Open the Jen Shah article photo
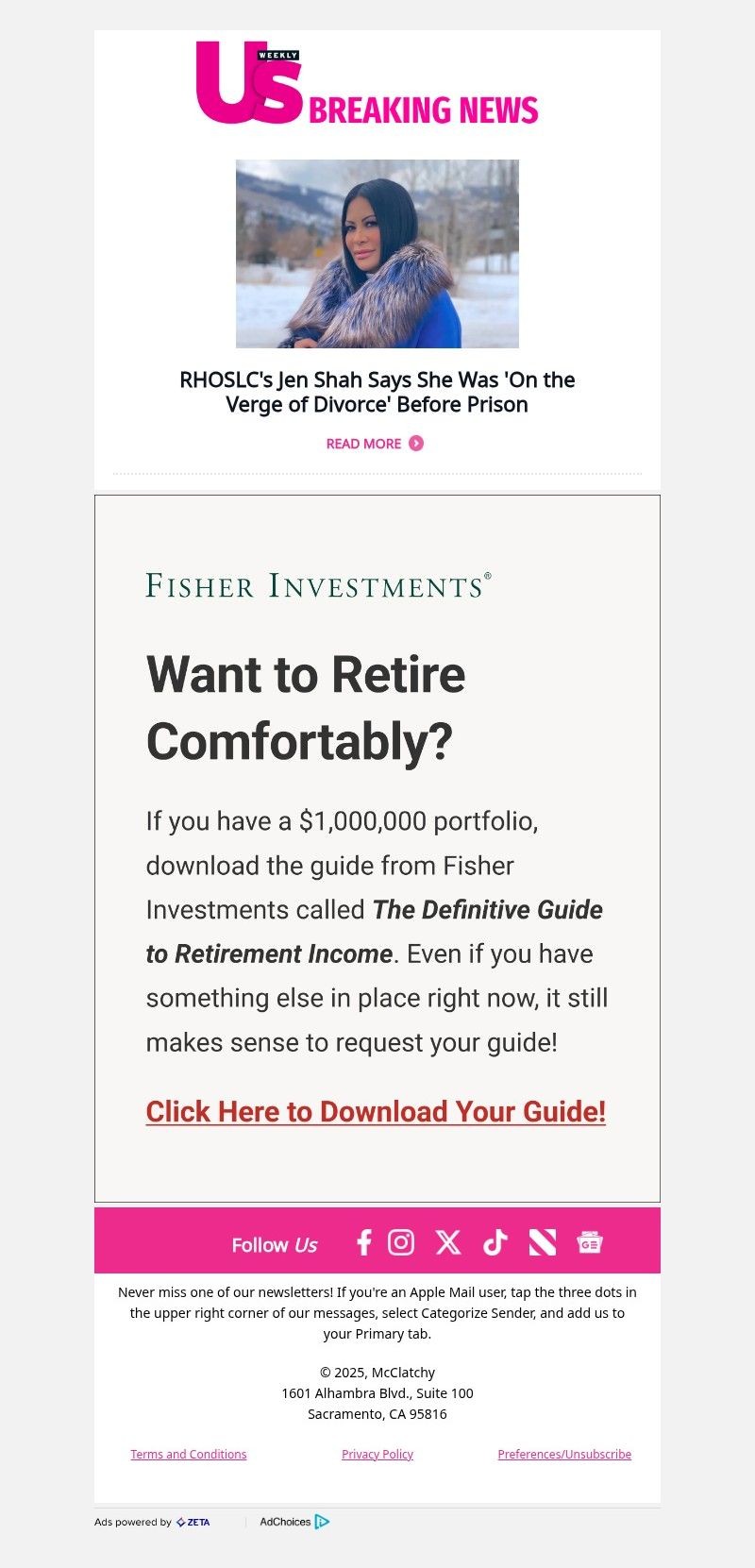Viewport: 755px width, 1568px height. 377,253
